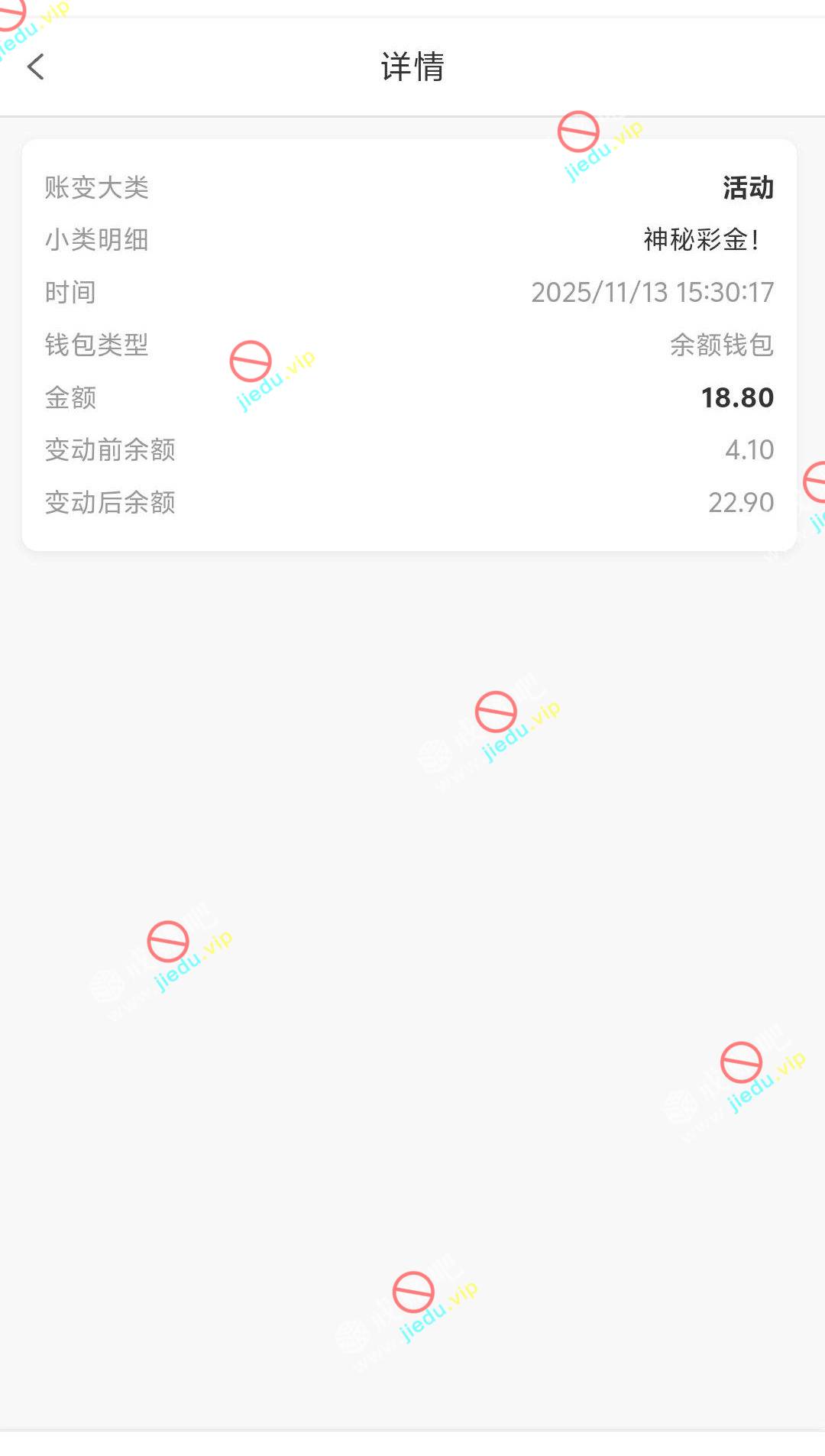Go back from the 详情 page
Screen dimensions: 825x1456
[x=36, y=67]
